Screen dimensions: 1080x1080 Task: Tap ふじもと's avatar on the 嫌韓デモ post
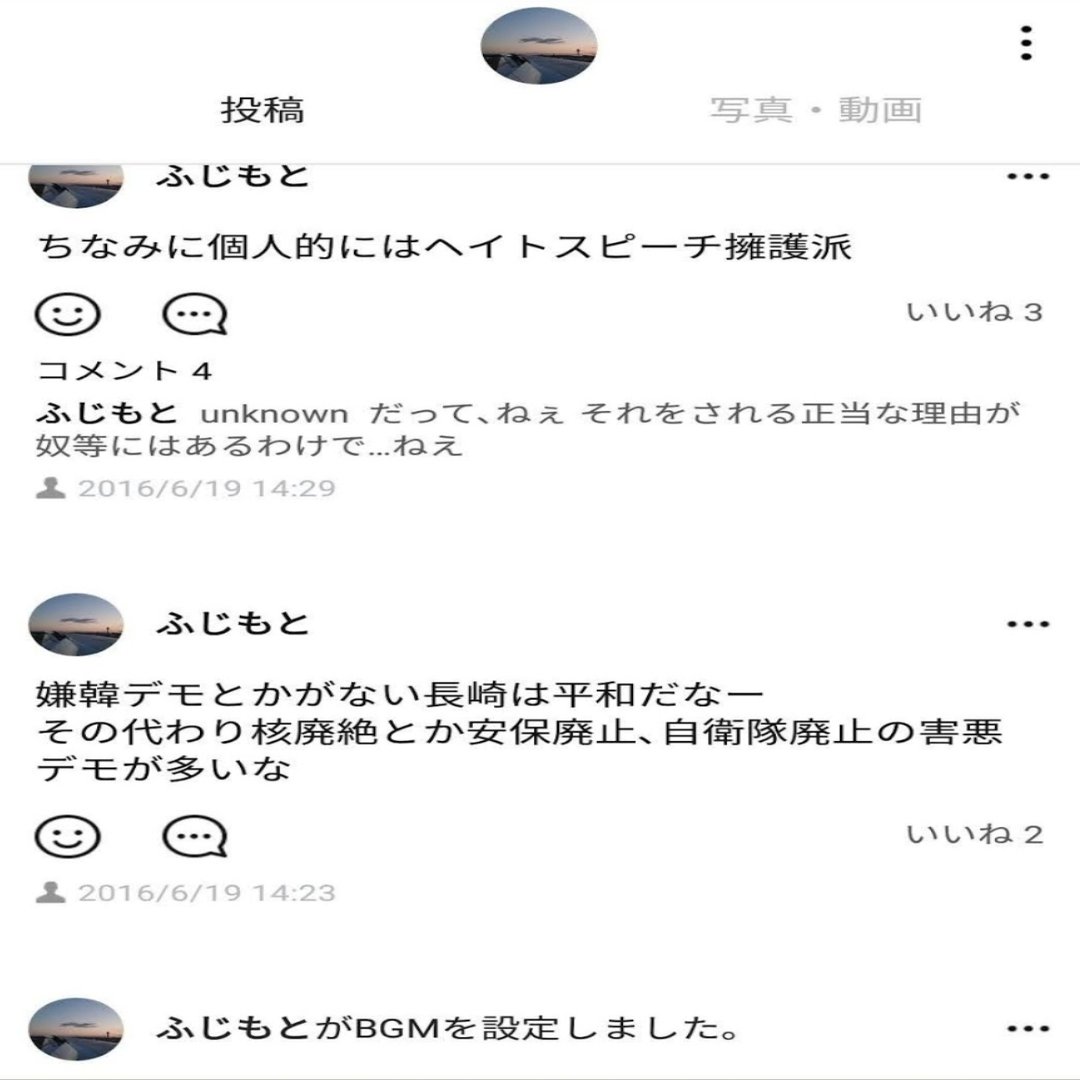(76, 625)
